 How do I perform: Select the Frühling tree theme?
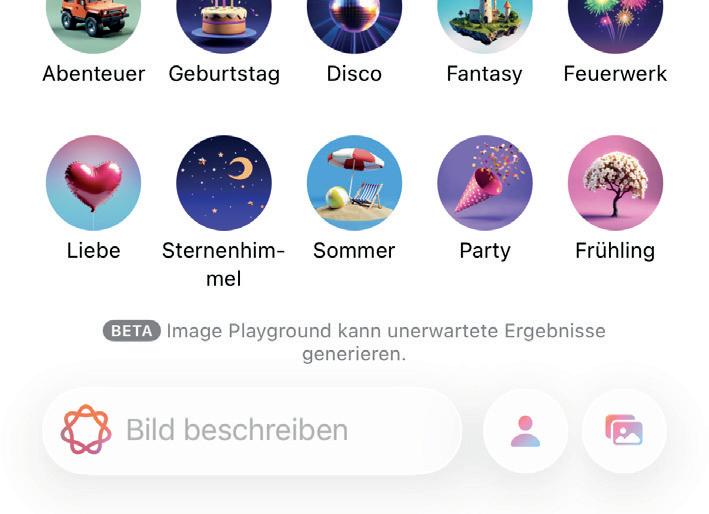point(615,183)
